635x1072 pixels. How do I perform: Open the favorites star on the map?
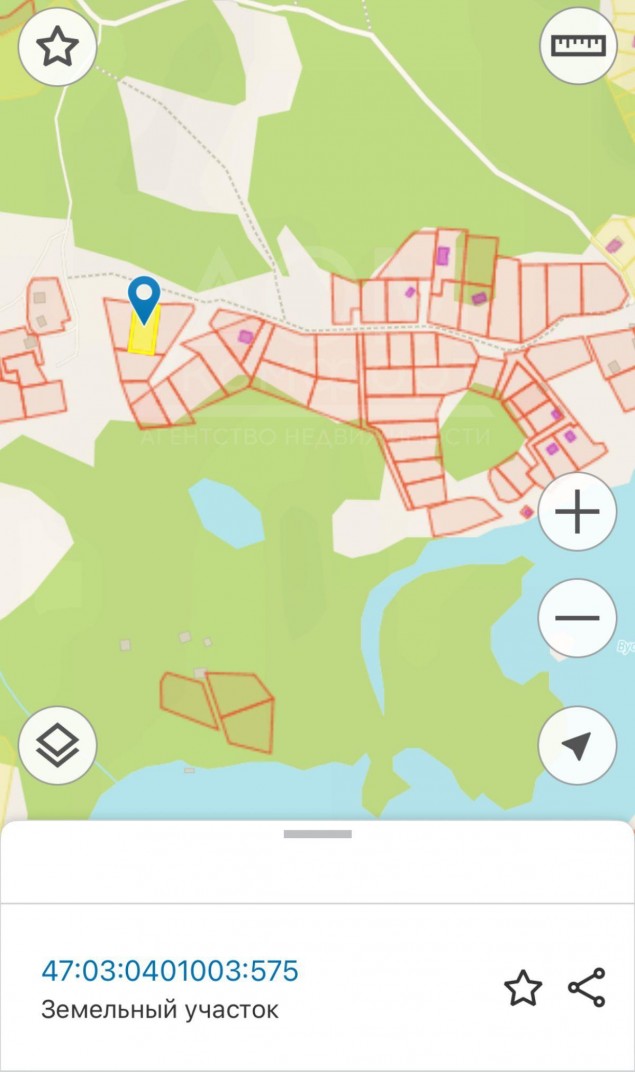[x=57, y=47]
